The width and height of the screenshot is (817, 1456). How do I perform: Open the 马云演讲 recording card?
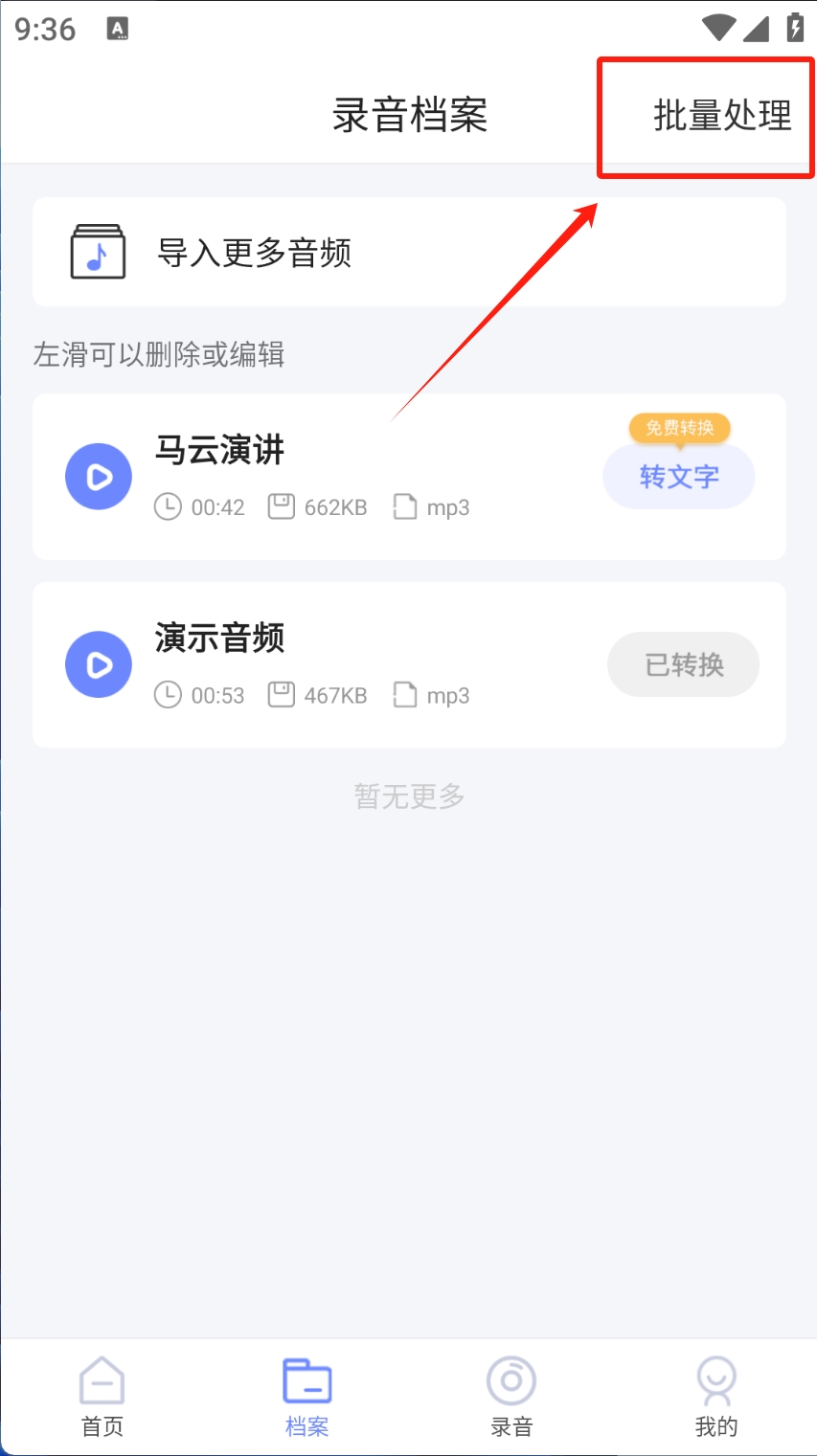pyautogui.click(x=409, y=477)
